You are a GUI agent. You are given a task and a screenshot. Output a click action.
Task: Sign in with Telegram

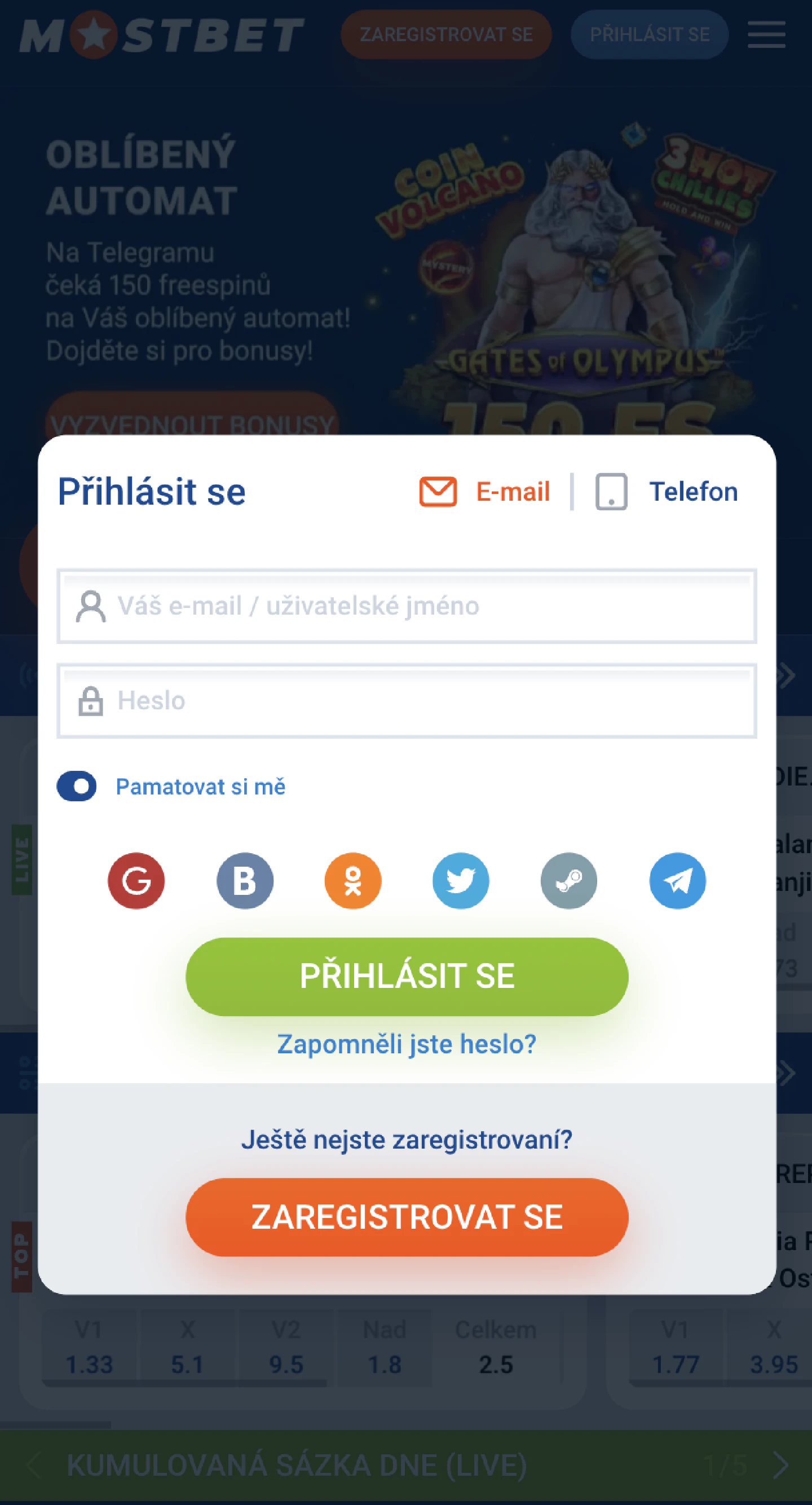(x=678, y=880)
